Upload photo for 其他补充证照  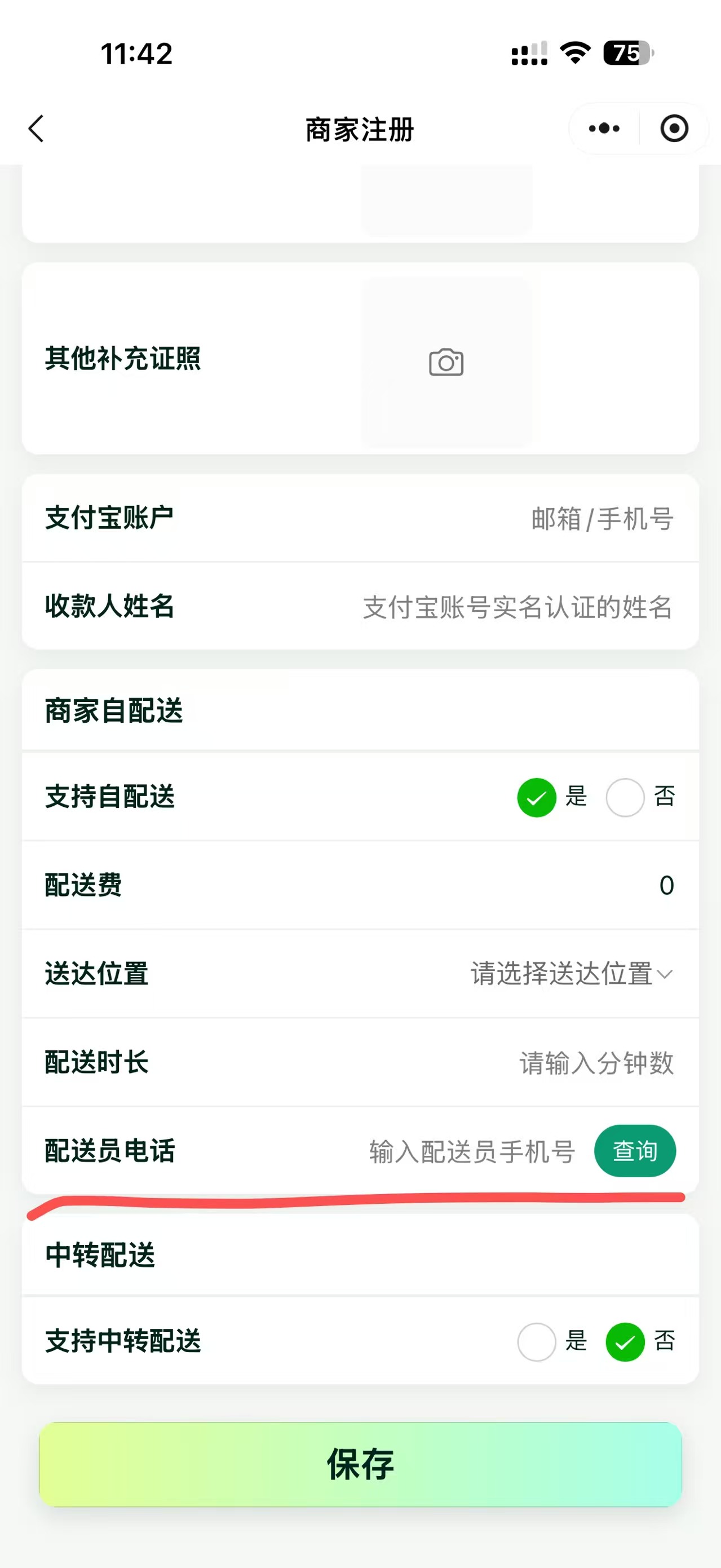pos(446,363)
